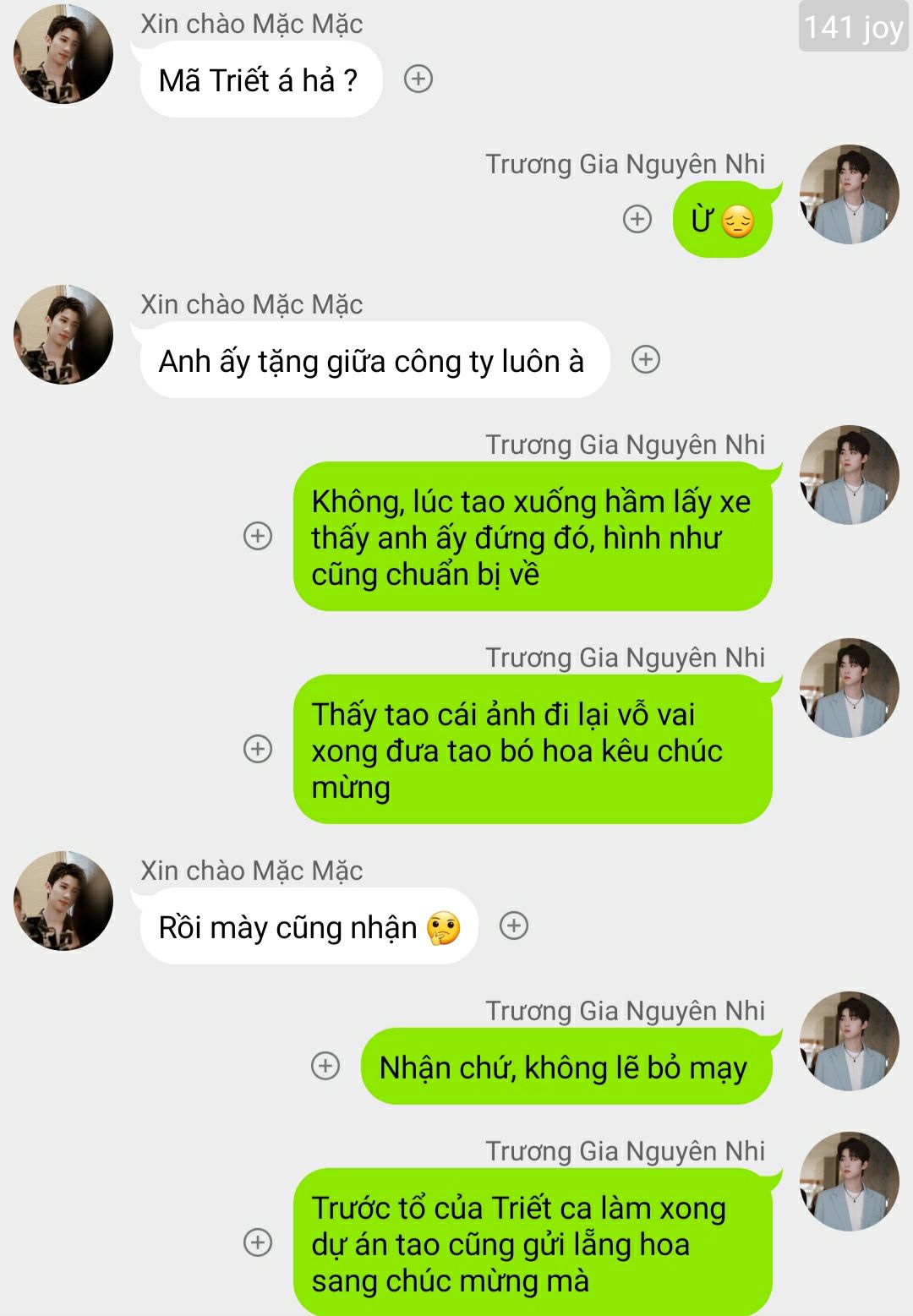Tap the plus beside "Nhận chứ, không lẽ bỏ mạy"

point(325,1066)
